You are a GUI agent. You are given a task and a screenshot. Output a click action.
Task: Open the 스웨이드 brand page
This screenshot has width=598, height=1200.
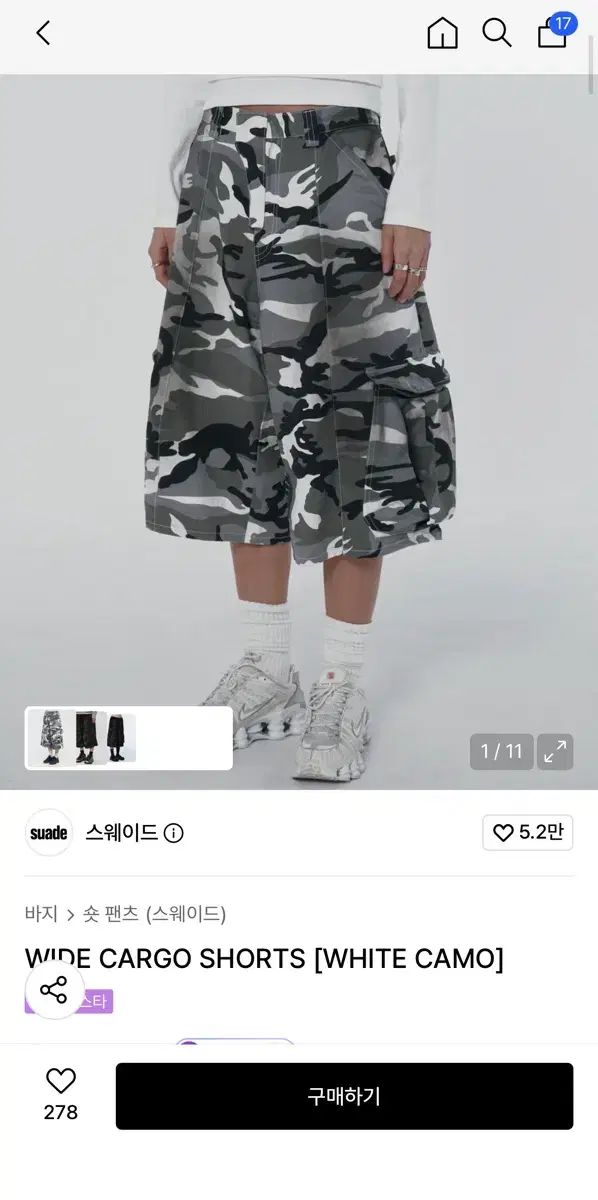click(x=121, y=833)
